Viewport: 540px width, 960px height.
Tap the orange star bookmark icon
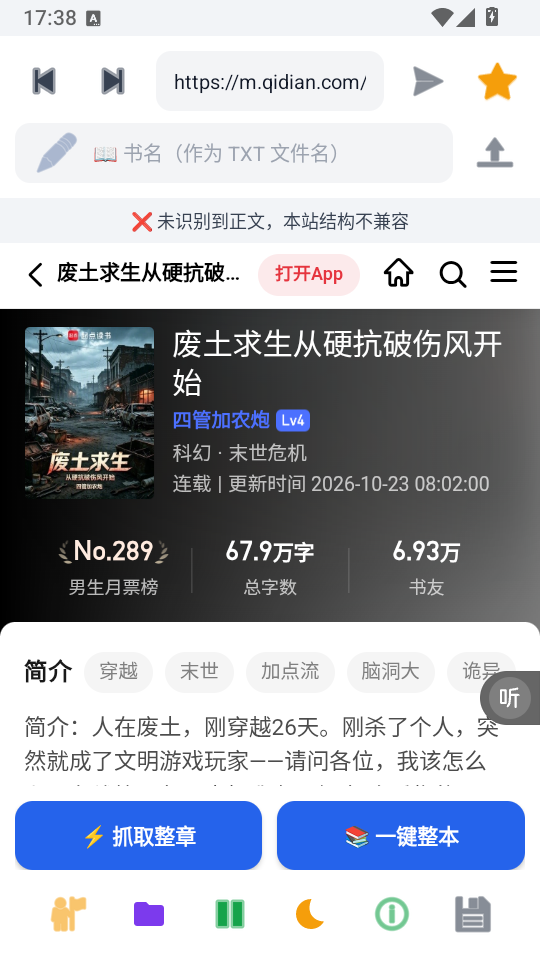point(497,81)
